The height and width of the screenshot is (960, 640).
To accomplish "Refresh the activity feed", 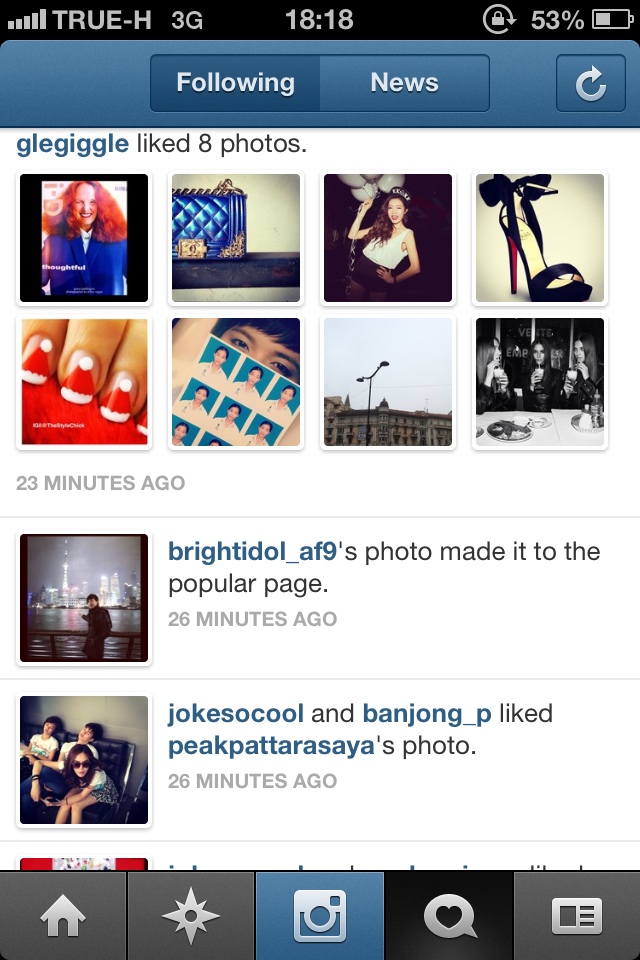I will [x=590, y=84].
